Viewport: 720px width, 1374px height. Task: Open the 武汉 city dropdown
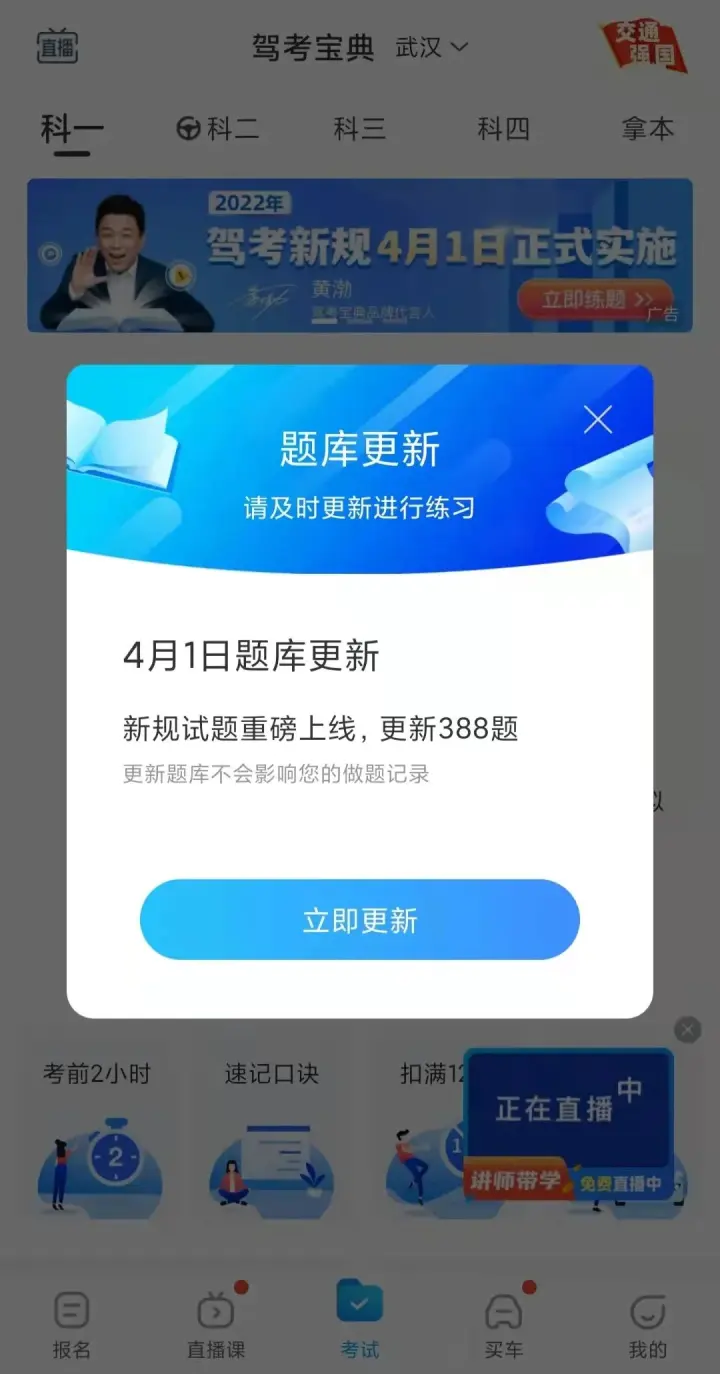point(431,47)
